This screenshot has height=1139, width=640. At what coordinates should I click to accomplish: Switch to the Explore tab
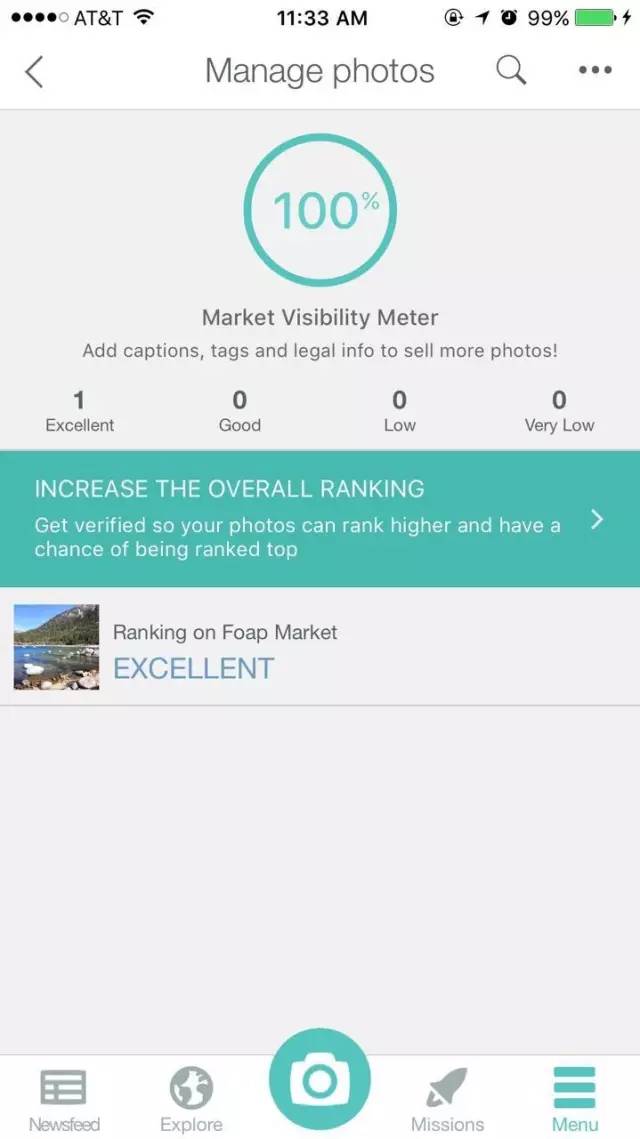pos(191,1098)
